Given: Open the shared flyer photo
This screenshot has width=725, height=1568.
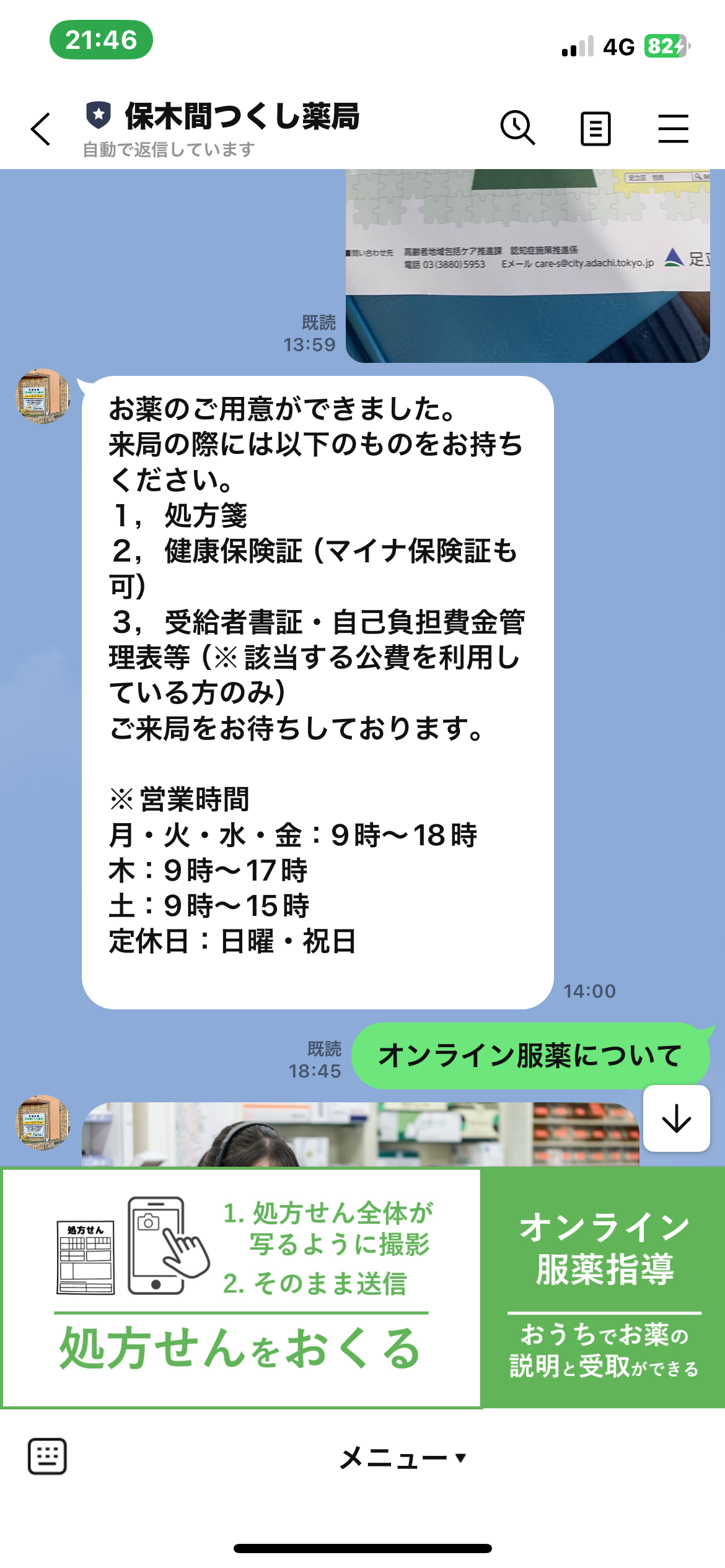Looking at the screenshot, I should point(527,266).
